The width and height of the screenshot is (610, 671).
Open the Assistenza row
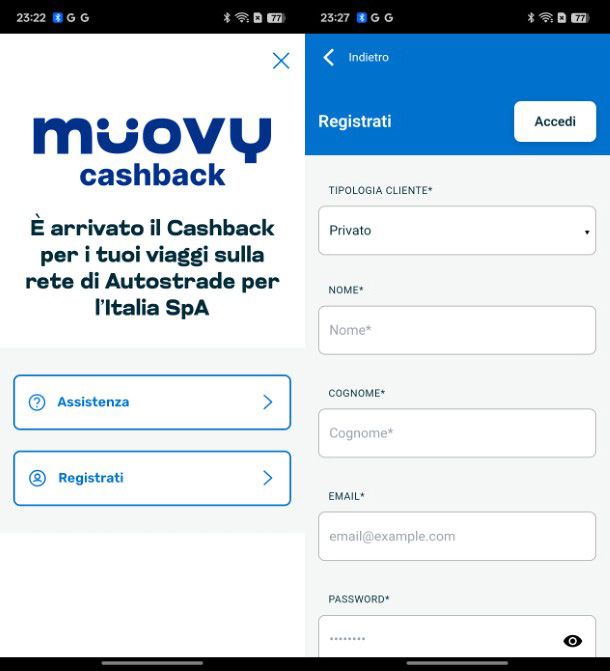coord(152,402)
